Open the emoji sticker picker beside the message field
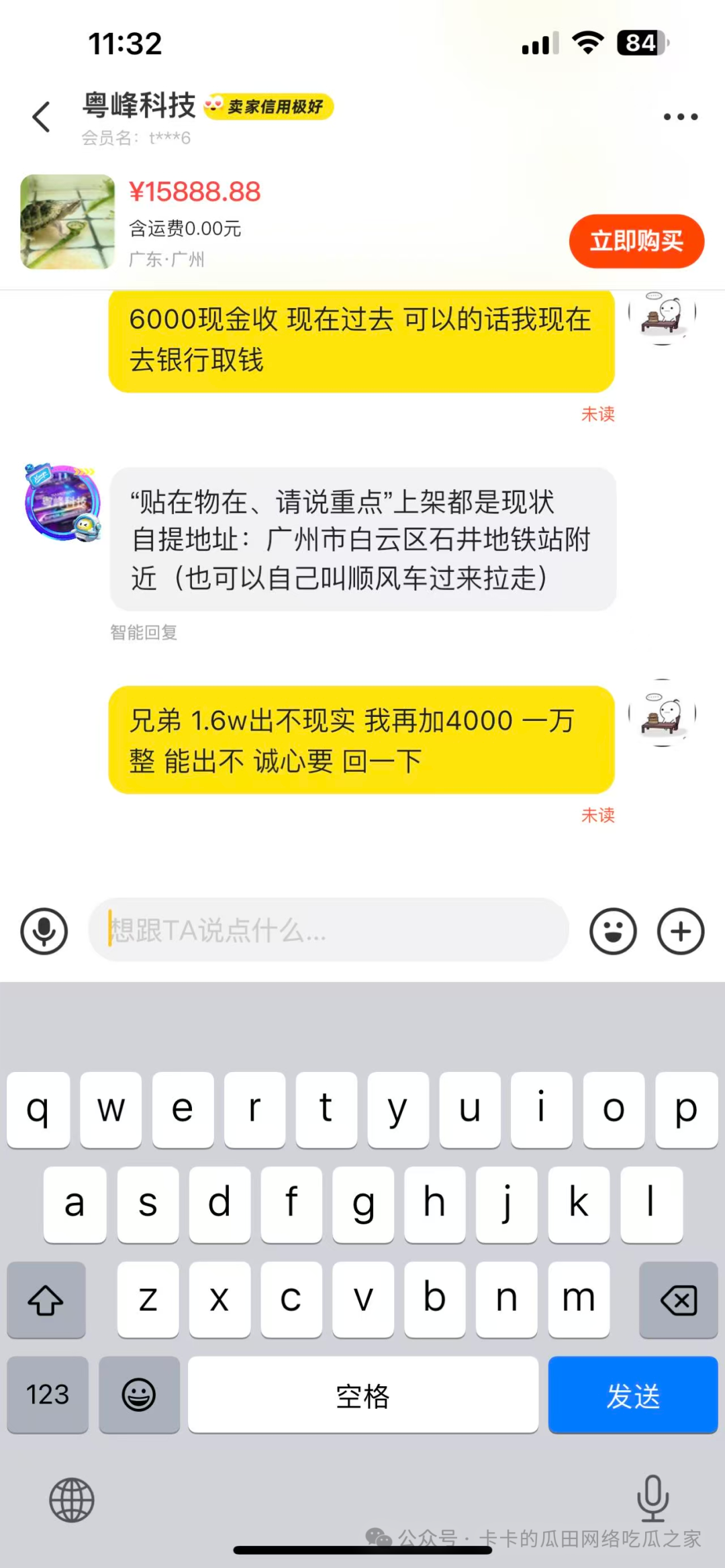725x1568 pixels. [x=613, y=931]
